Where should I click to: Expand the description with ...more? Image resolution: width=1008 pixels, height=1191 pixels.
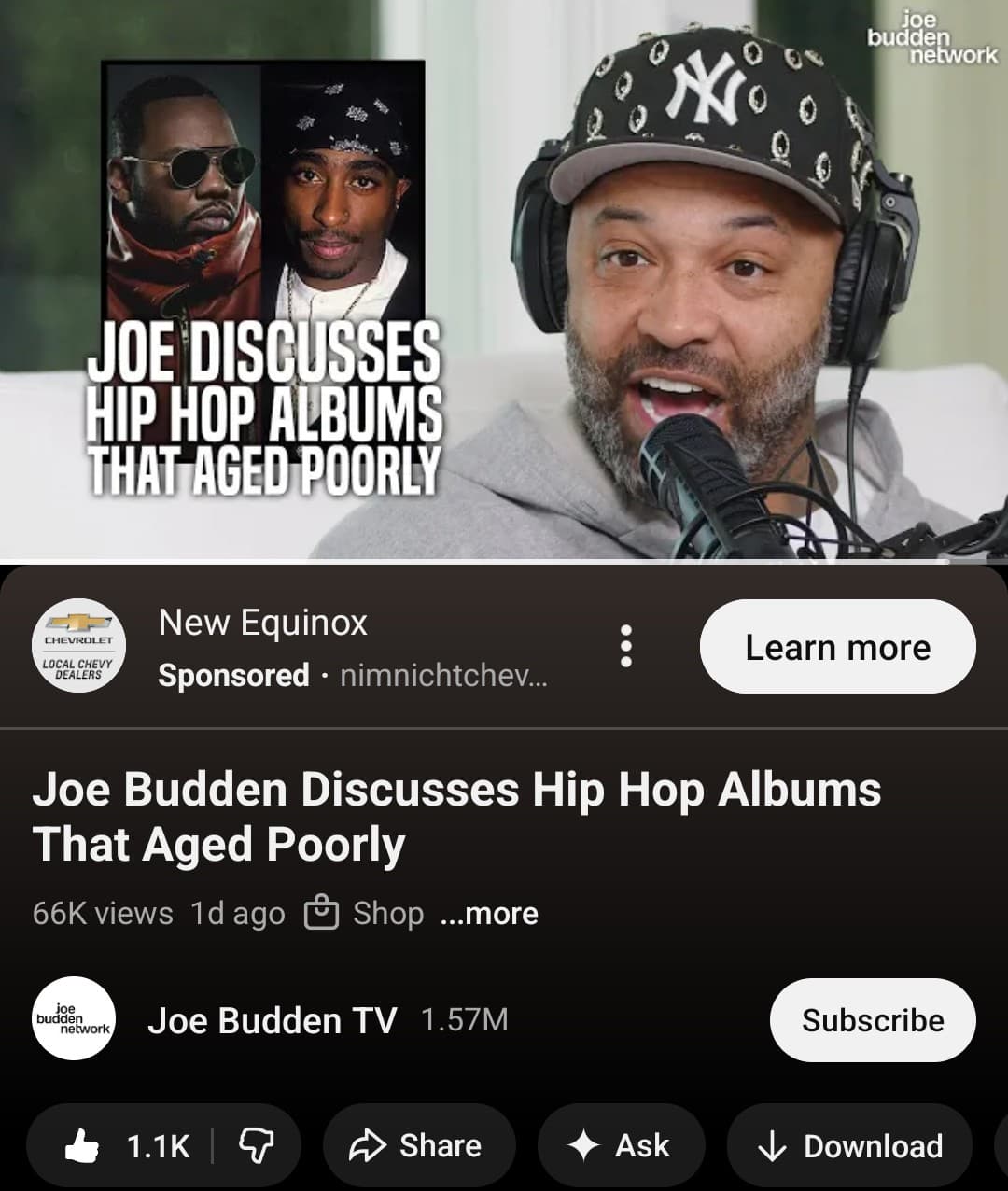click(489, 913)
